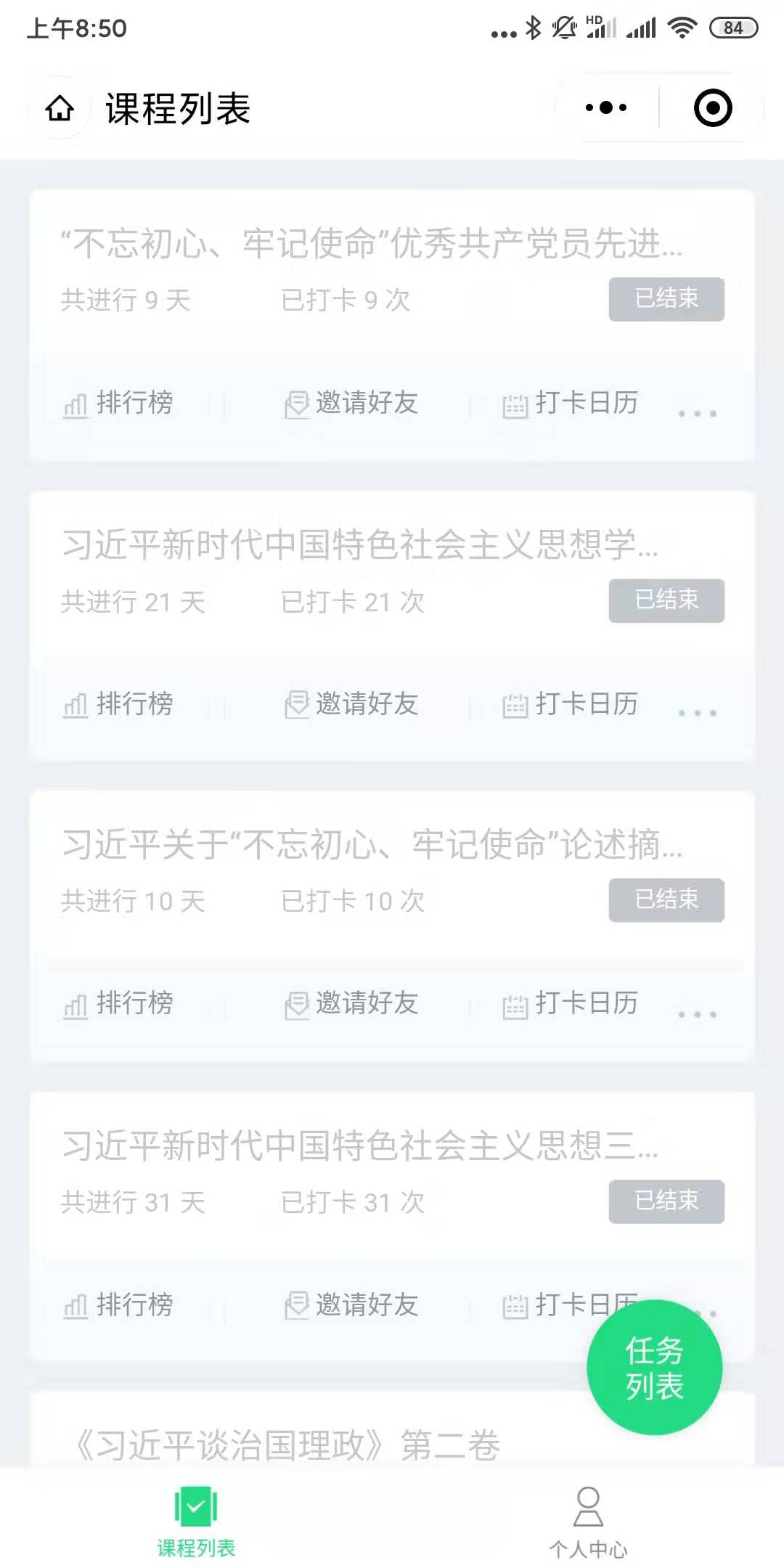Tap 已结束 badge on the 21-day course
The width and height of the screenshot is (784, 1568).
[x=666, y=600]
